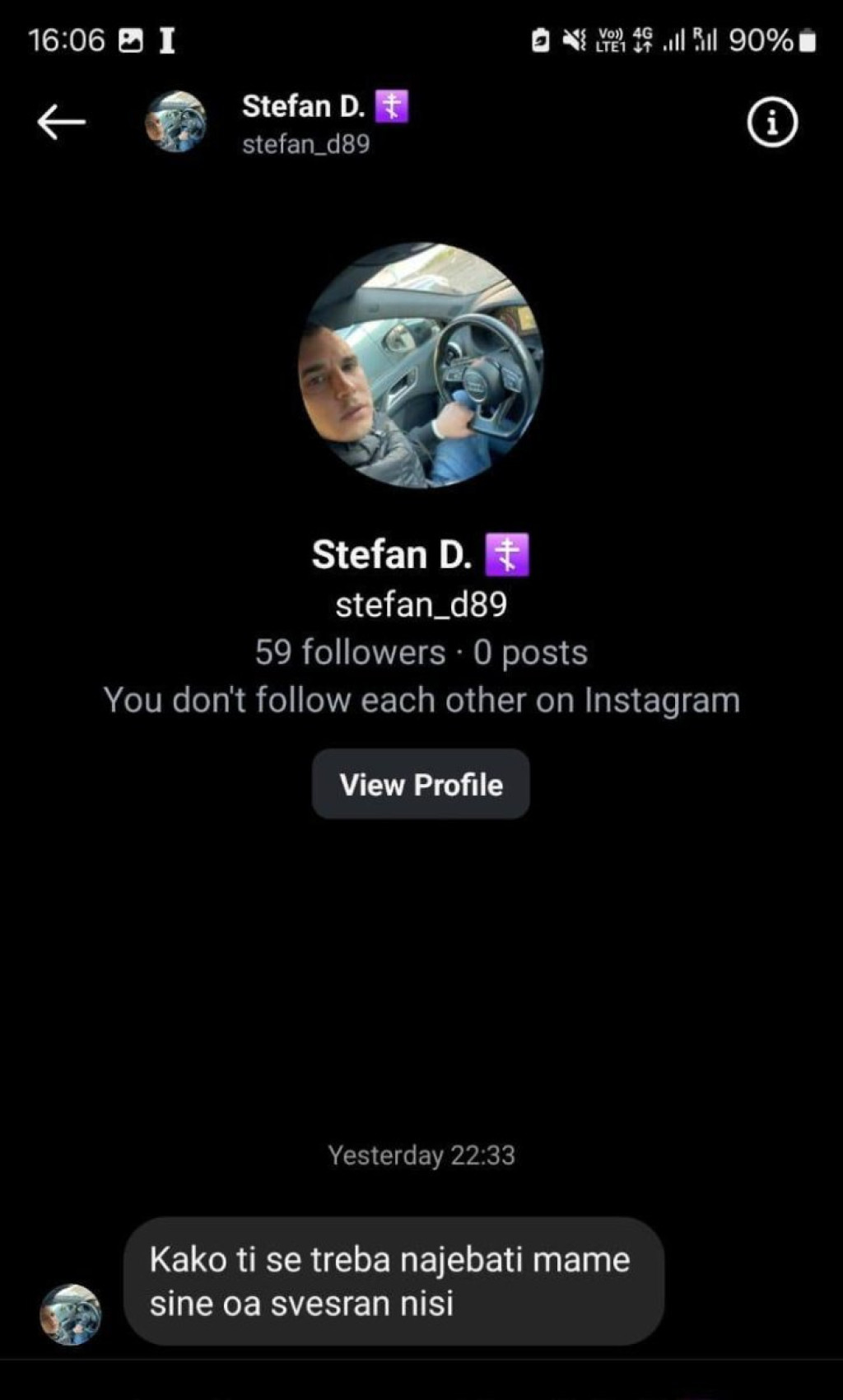Tap the sender avatar beside the message
The height and width of the screenshot is (1400, 843).
71,1314
